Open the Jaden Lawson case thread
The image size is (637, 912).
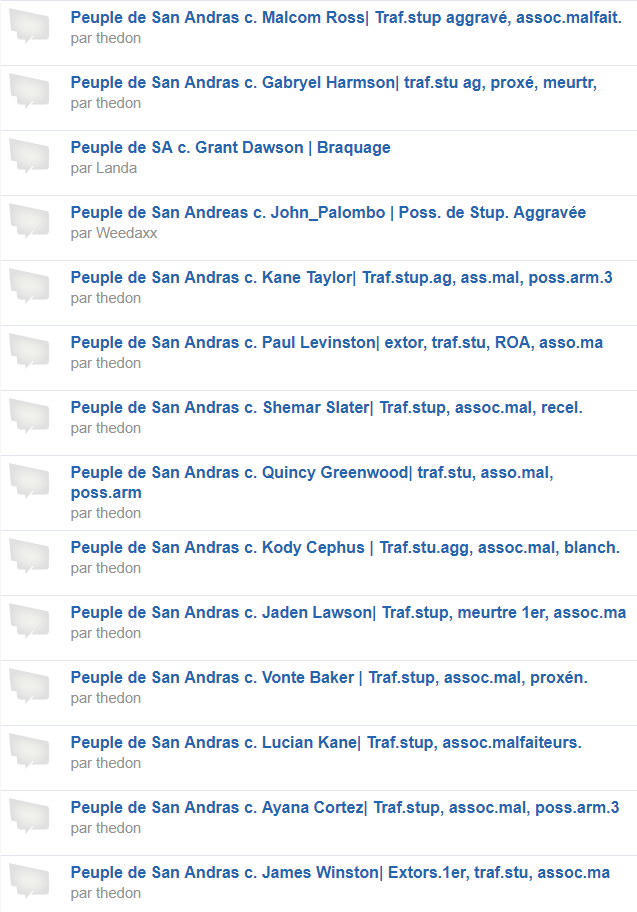[348, 613]
